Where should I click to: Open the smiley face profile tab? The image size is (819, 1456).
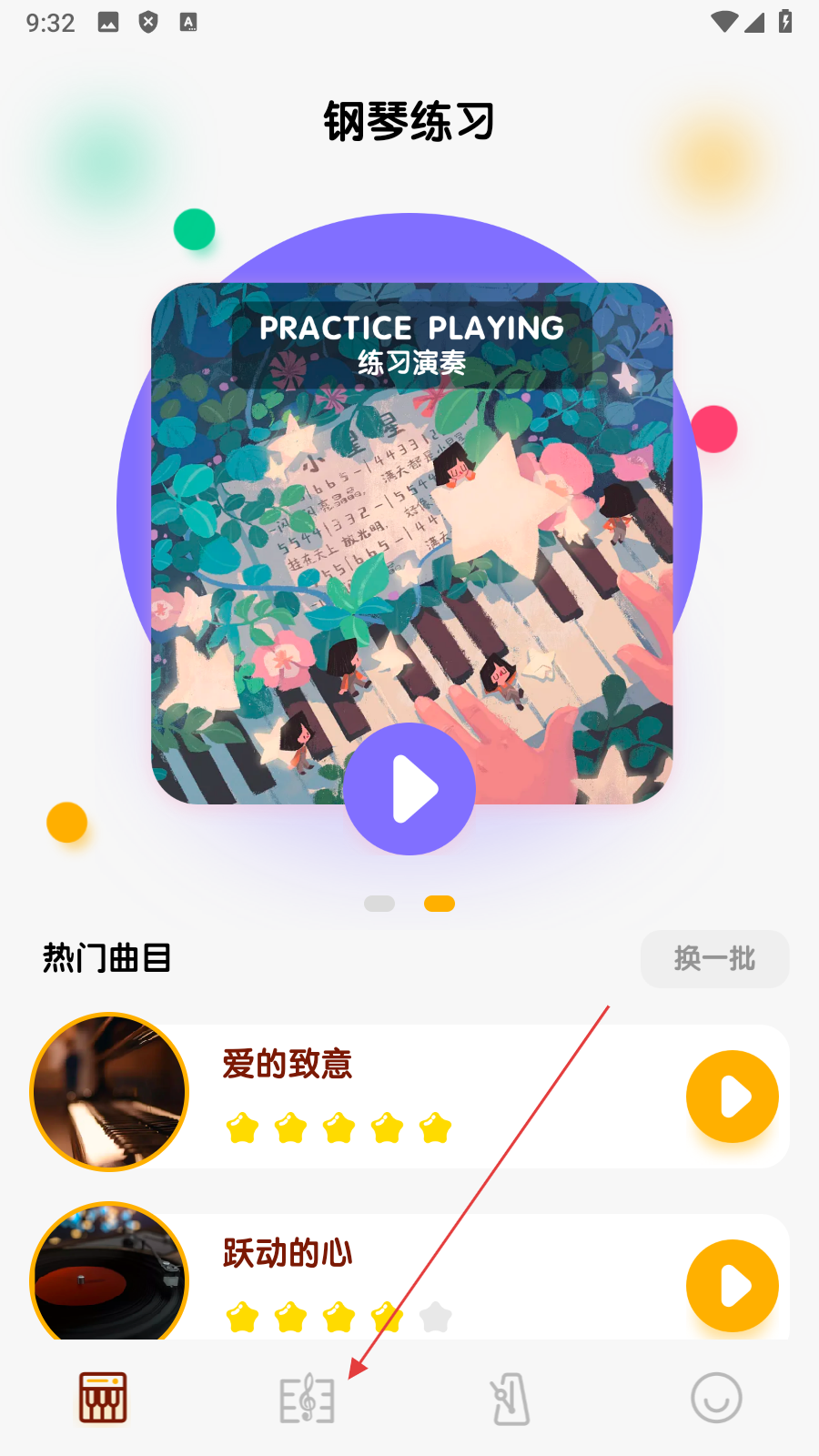(x=716, y=1398)
